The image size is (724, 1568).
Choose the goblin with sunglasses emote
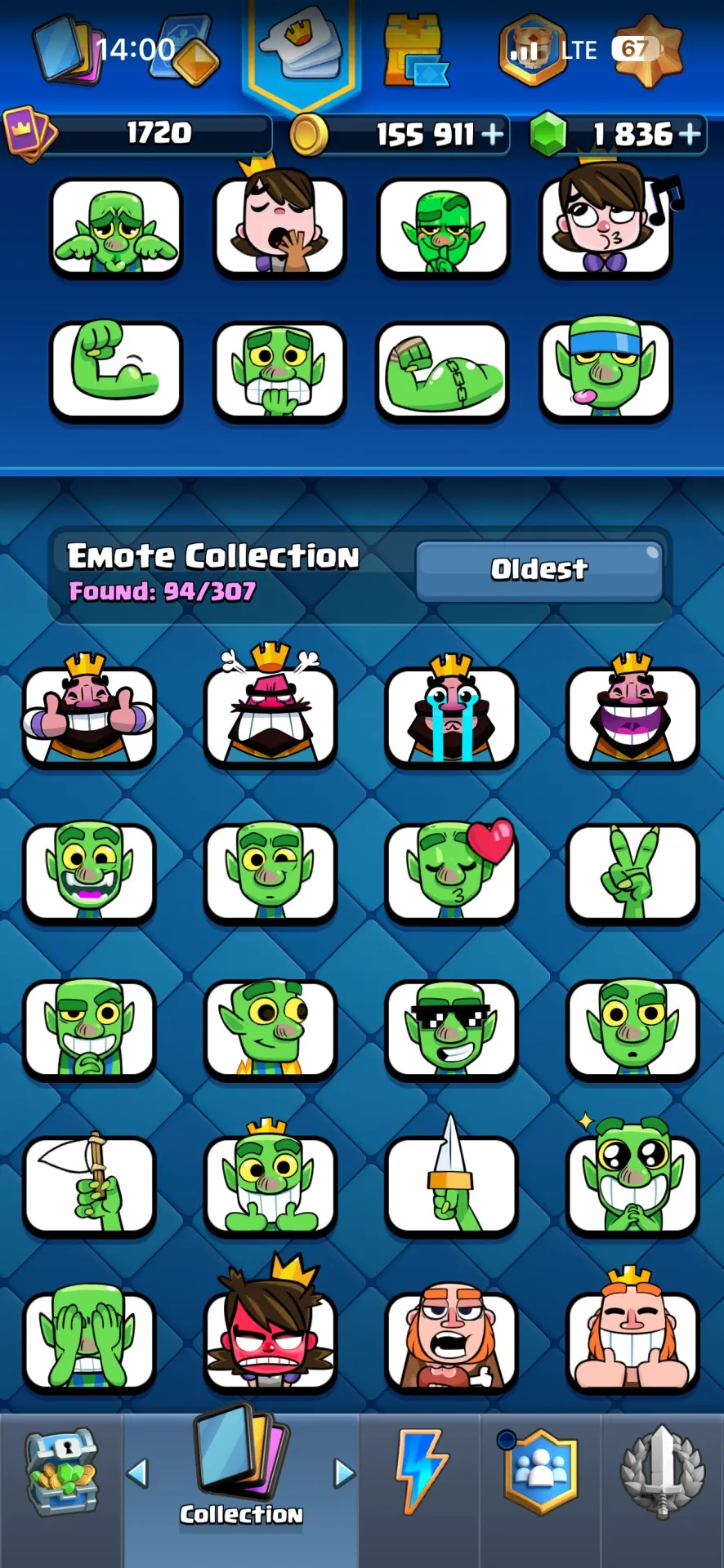[452, 1030]
